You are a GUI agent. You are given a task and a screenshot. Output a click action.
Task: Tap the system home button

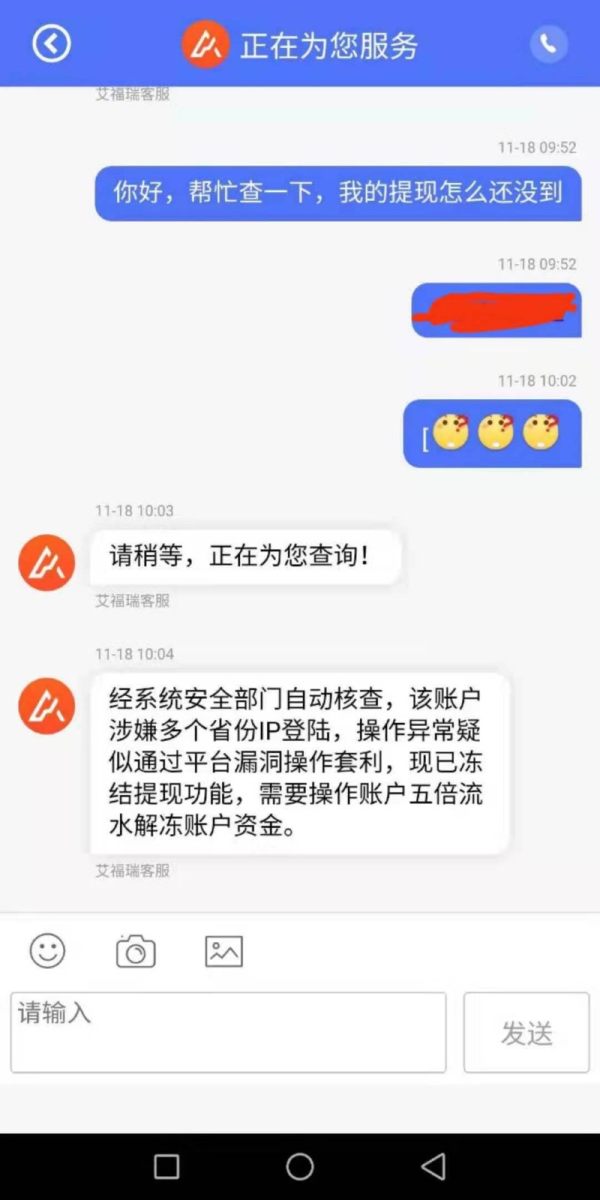pyautogui.click(x=300, y=1166)
